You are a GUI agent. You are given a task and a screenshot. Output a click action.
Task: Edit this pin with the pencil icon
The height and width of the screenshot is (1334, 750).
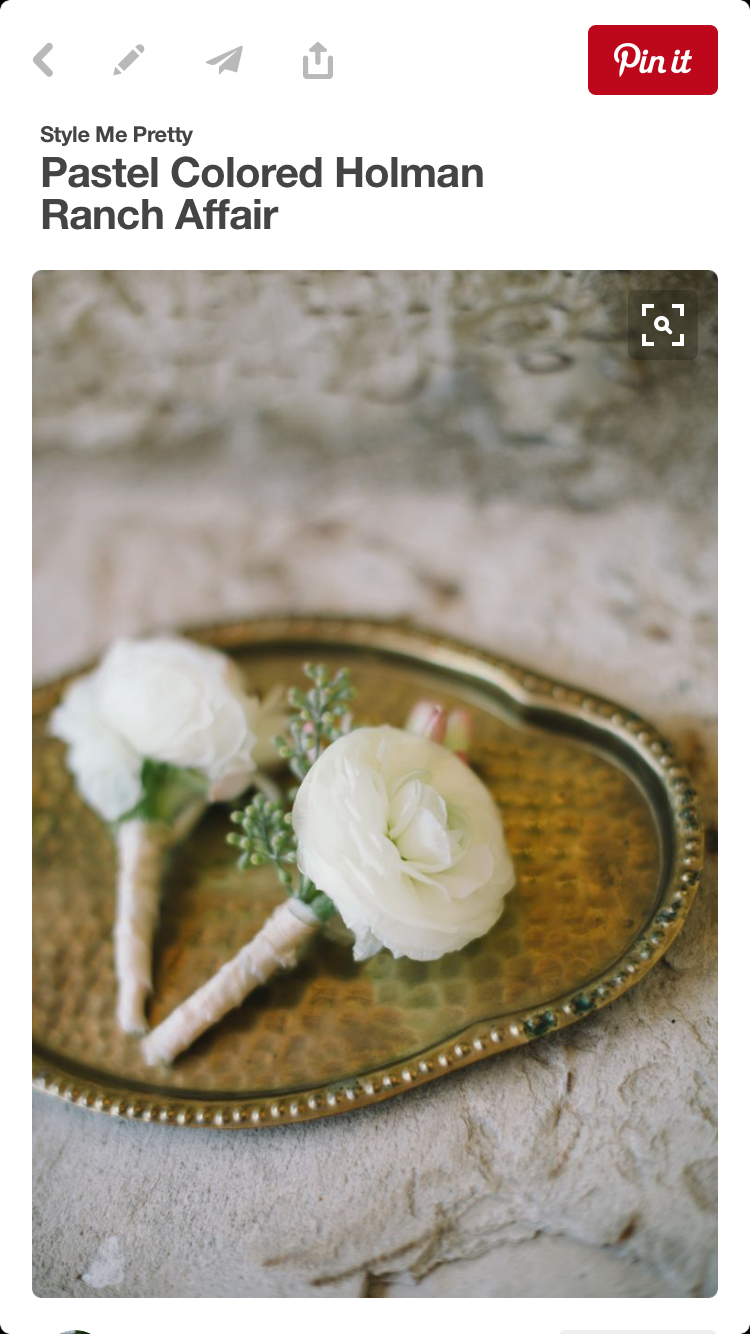point(128,60)
